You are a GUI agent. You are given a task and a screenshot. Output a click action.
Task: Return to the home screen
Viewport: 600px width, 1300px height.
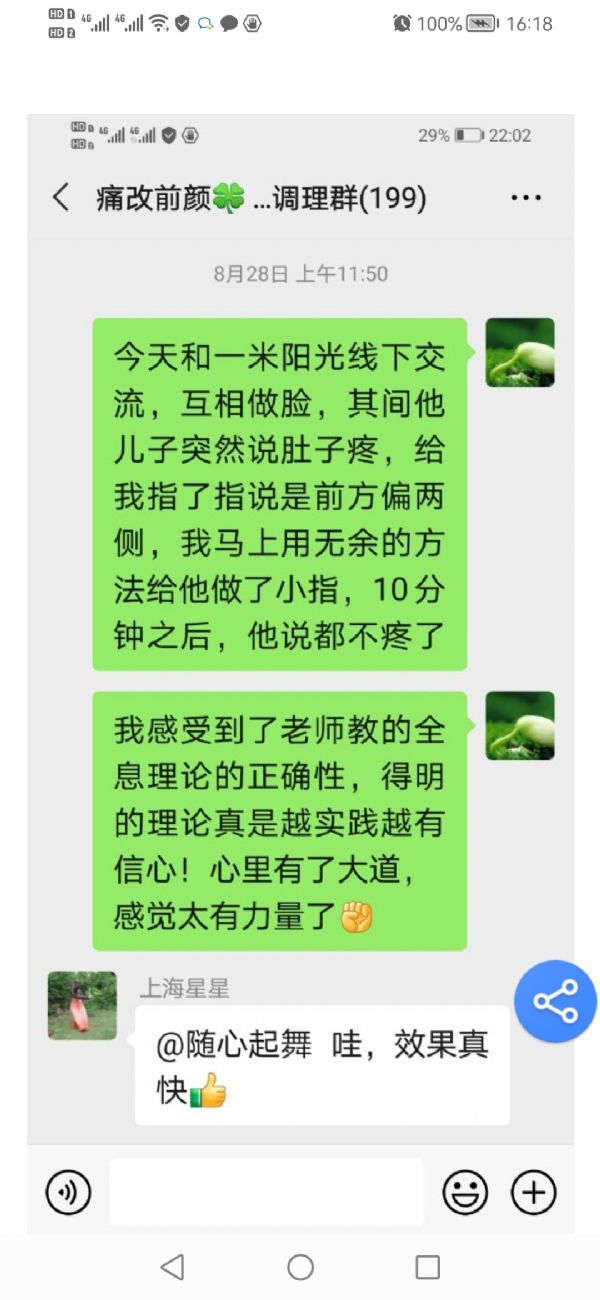(300, 1267)
